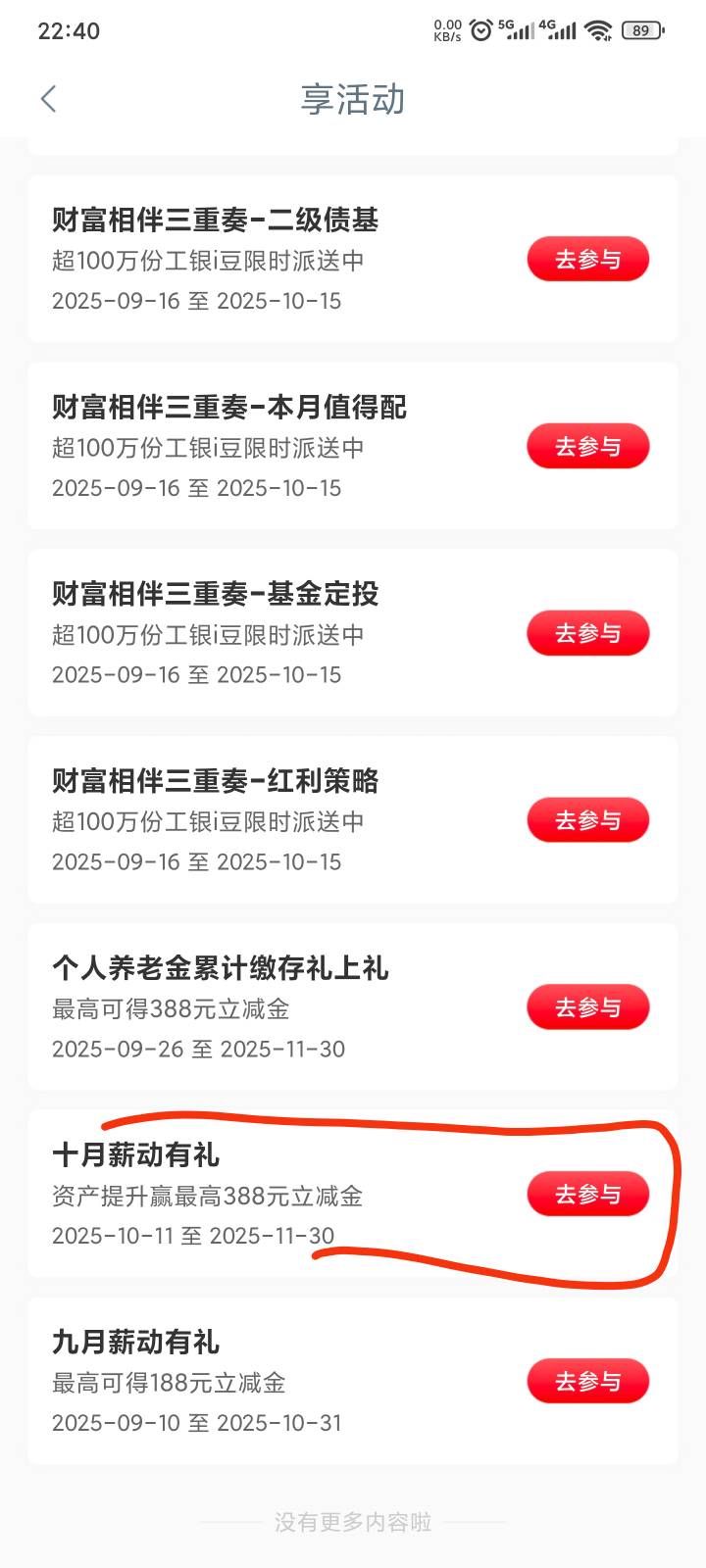Image resolution: width=706 pixels, height=1568 pixels.
Task: Go back from the 享活动 page
Action: pos(48,99)
